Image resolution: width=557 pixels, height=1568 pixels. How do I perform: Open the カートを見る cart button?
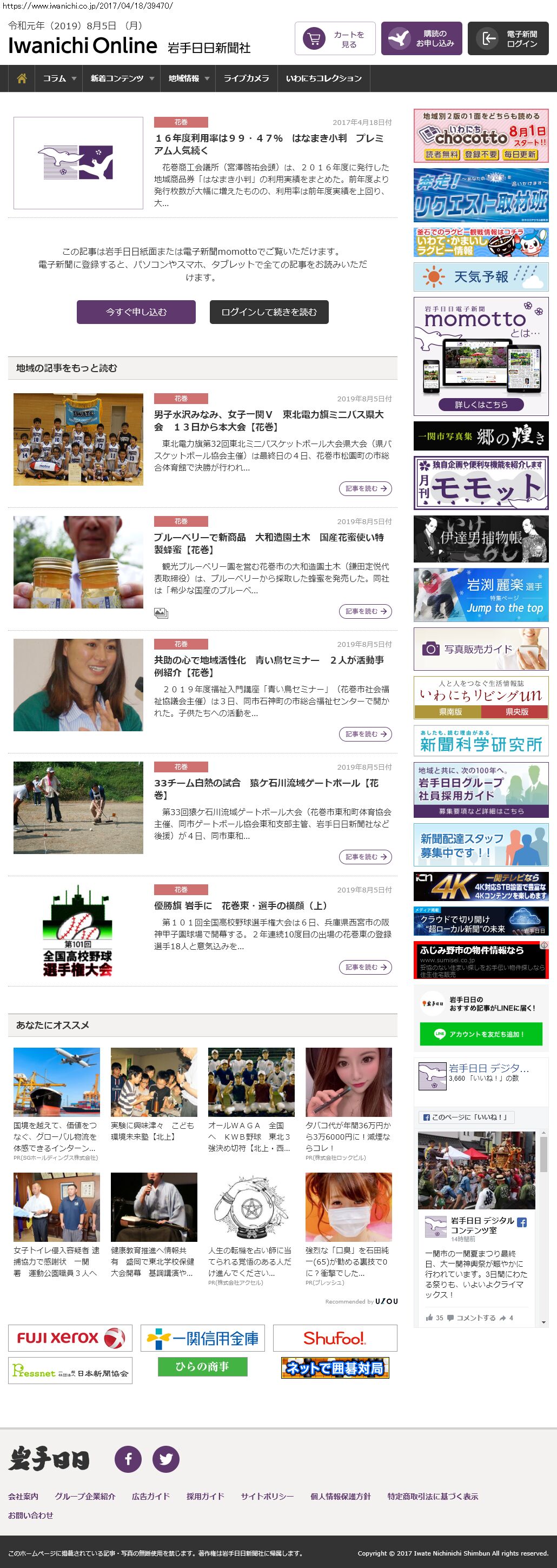(335, 39)
